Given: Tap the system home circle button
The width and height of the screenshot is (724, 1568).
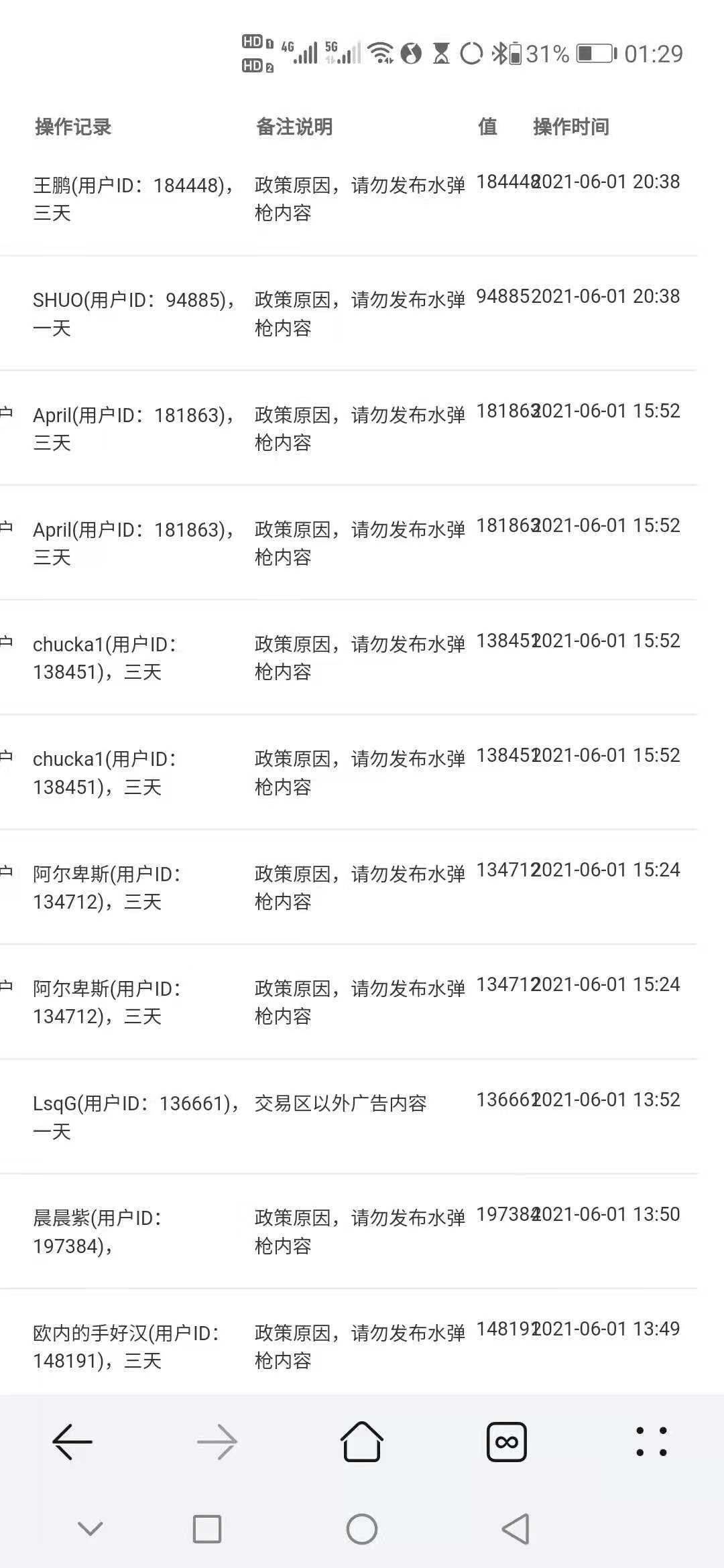Looking at the screenshot, I should pos(362,1529).
